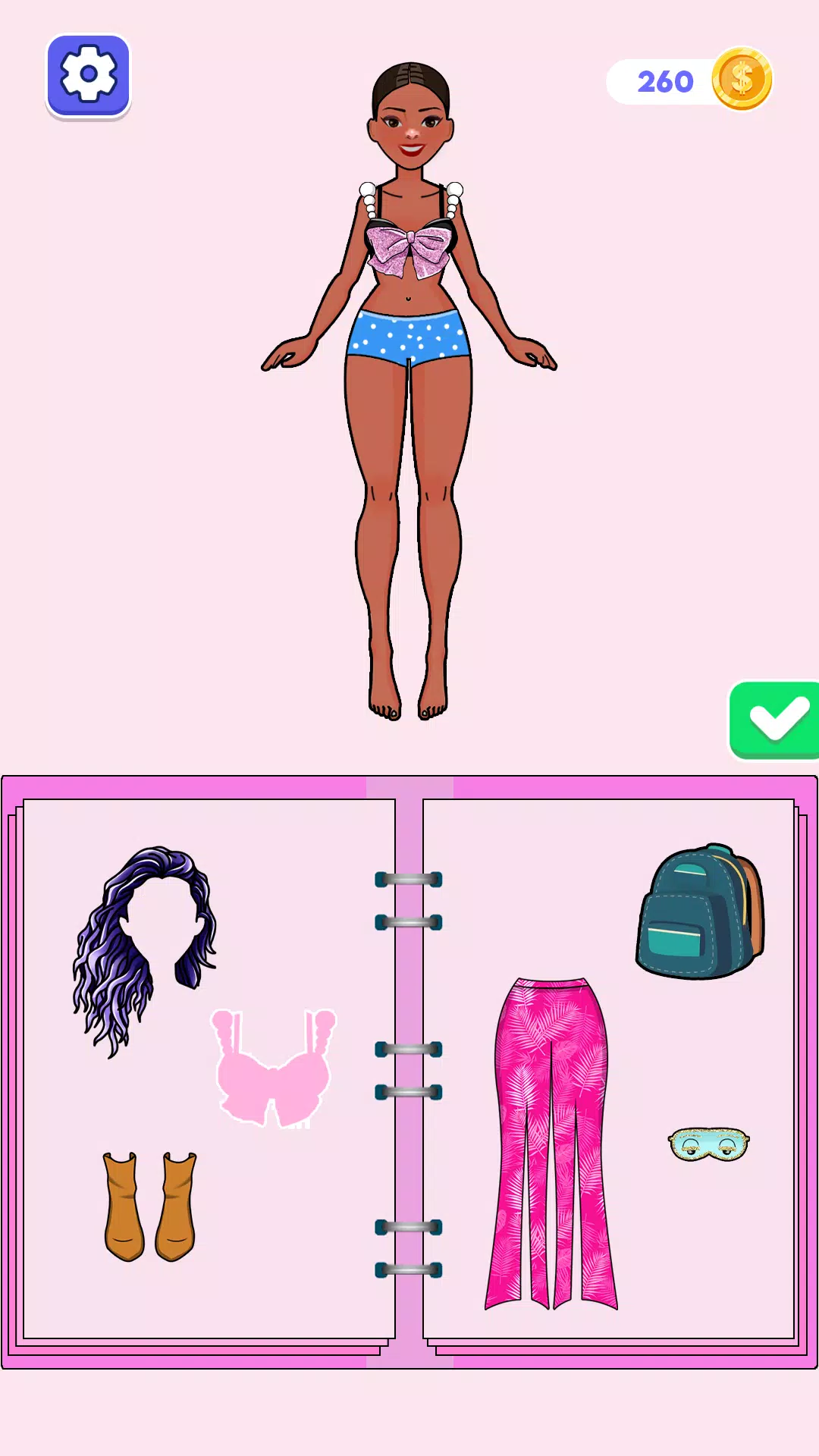Pick the brown ankle boots
This screenshot has height=1456, width=819.
click(149, 1206)
